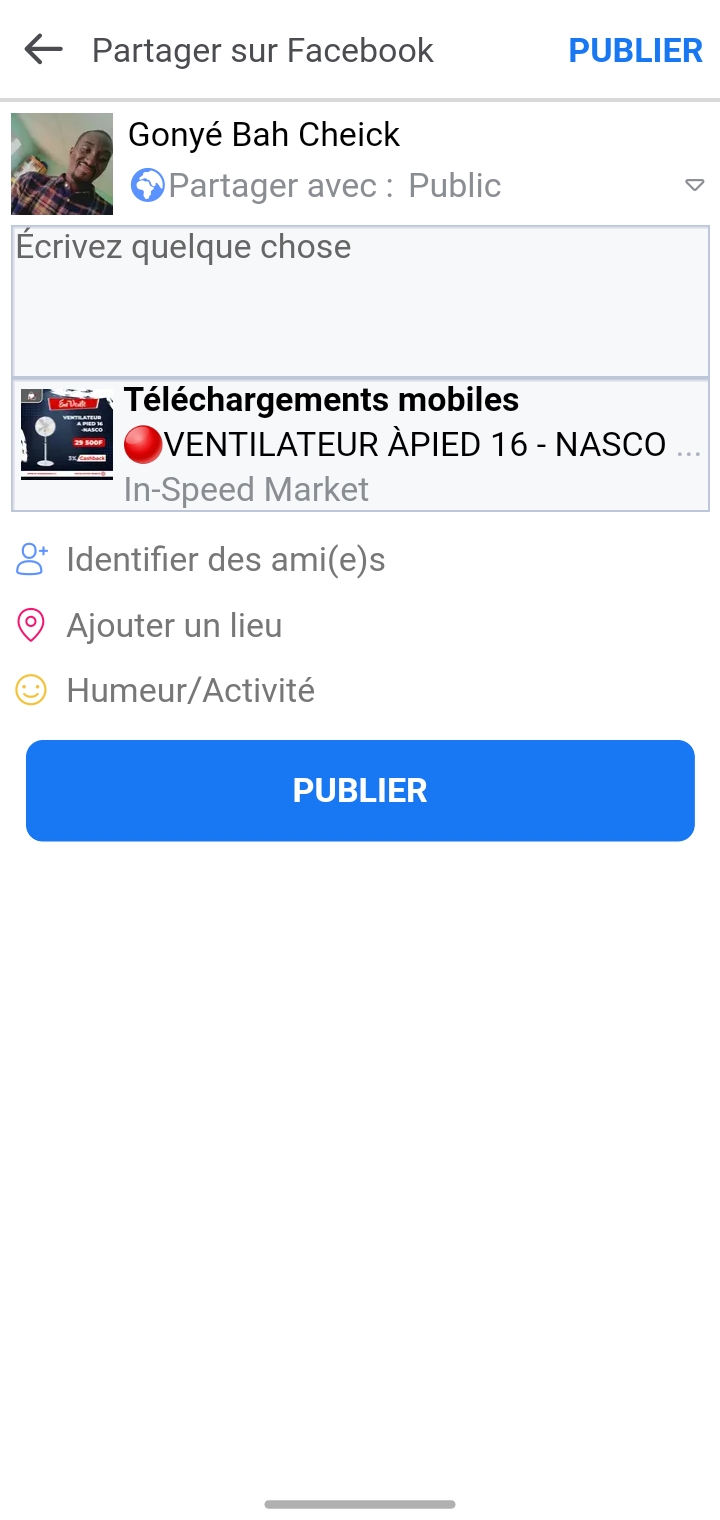Select Identifier des ami(e)s
This screenshot has width=720, height=1520.
click(x=225, y=560)
